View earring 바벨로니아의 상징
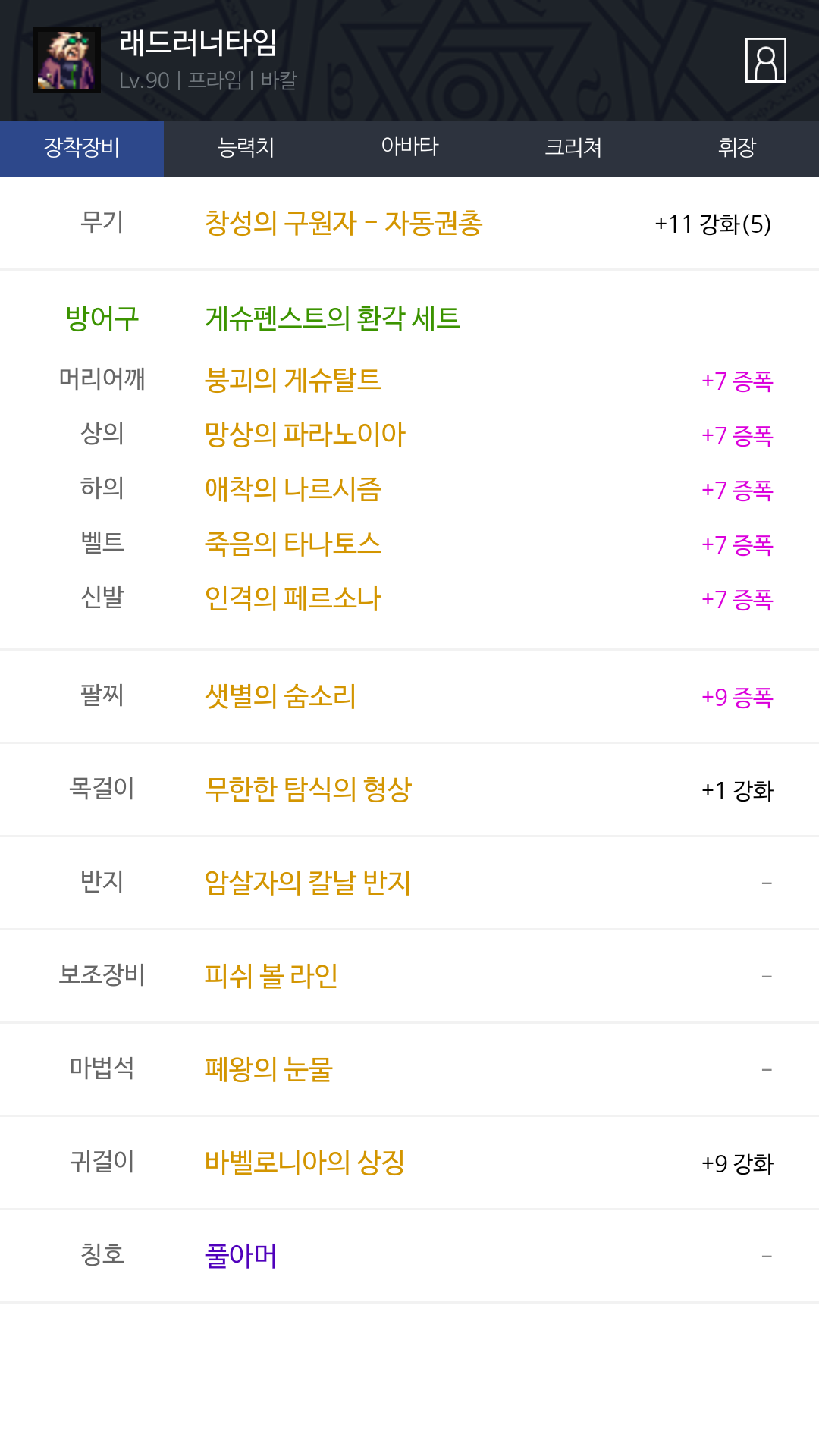 pos(305,1163)
